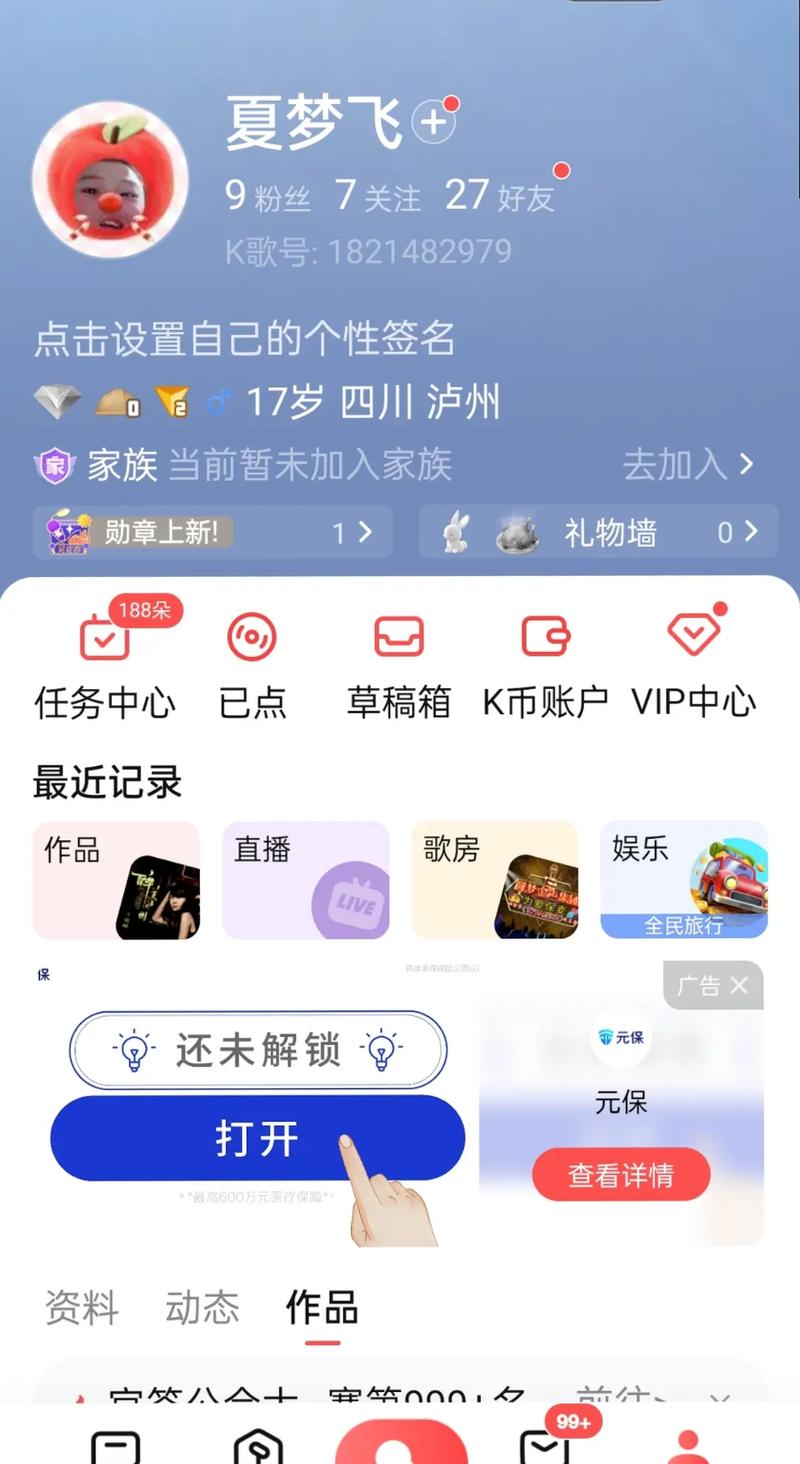Open the recent 作品 record card
This screenshot has height=1464, width=800.
click(x=116, y=880)
